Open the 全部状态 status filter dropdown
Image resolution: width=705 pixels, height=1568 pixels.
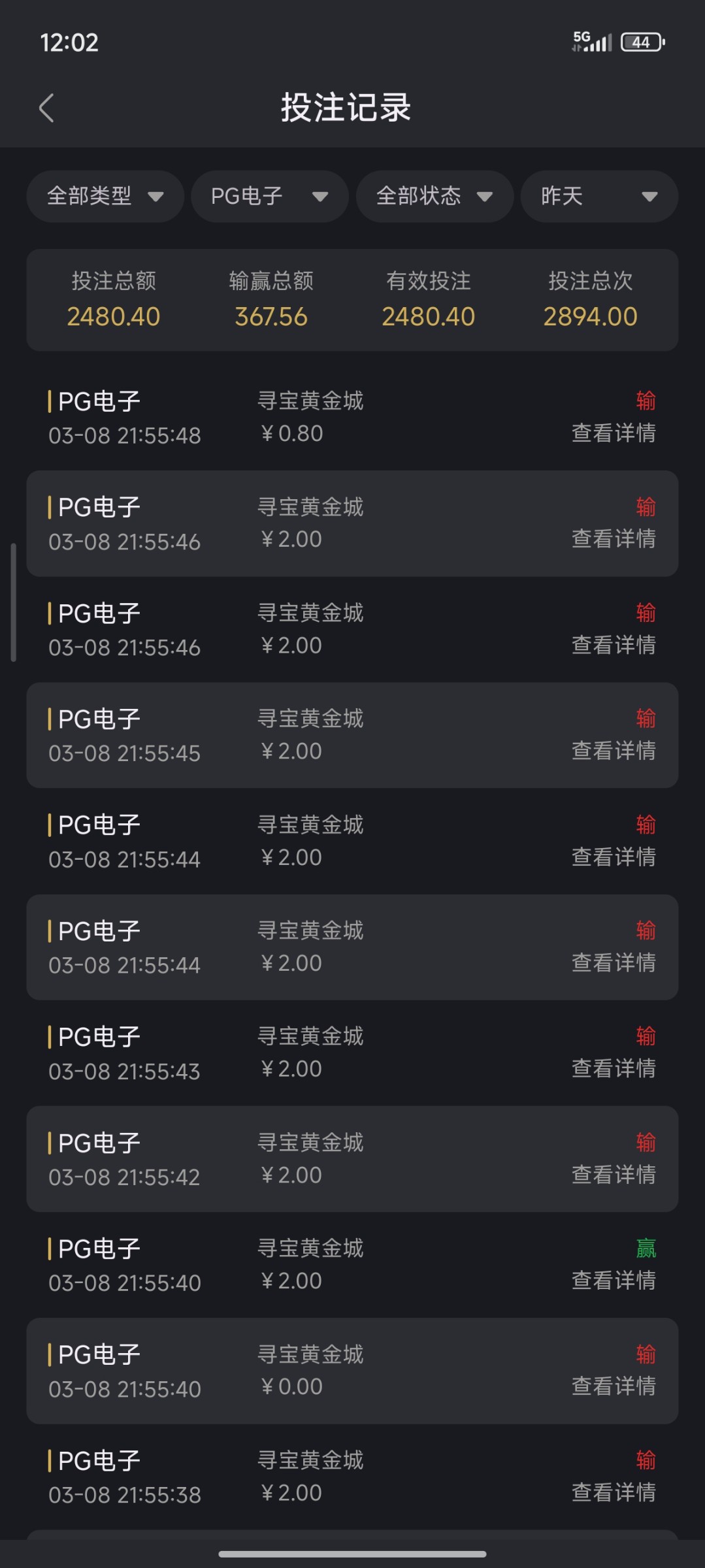pos(434,196)
